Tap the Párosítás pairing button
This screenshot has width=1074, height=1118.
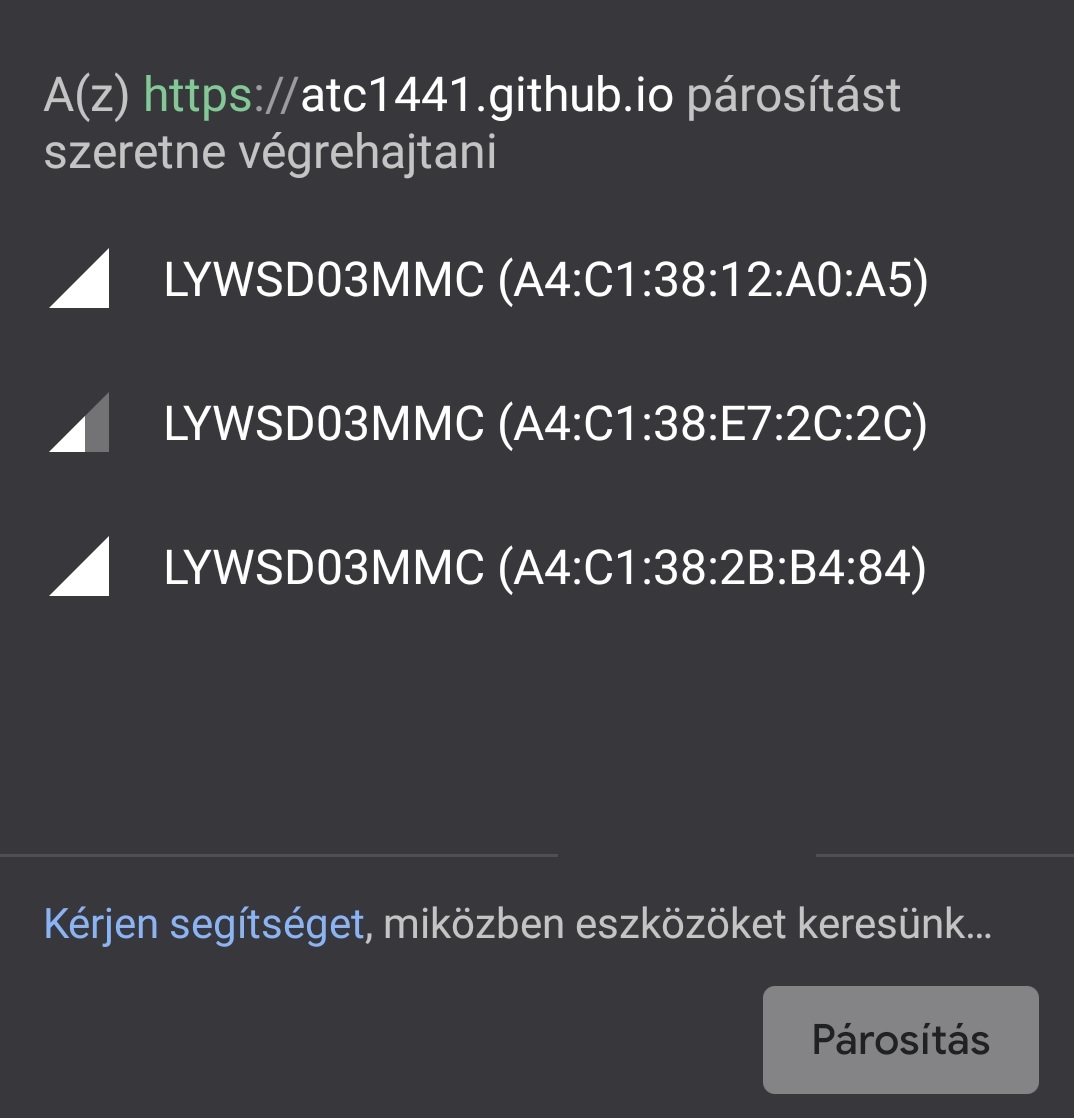point(900,1040)
